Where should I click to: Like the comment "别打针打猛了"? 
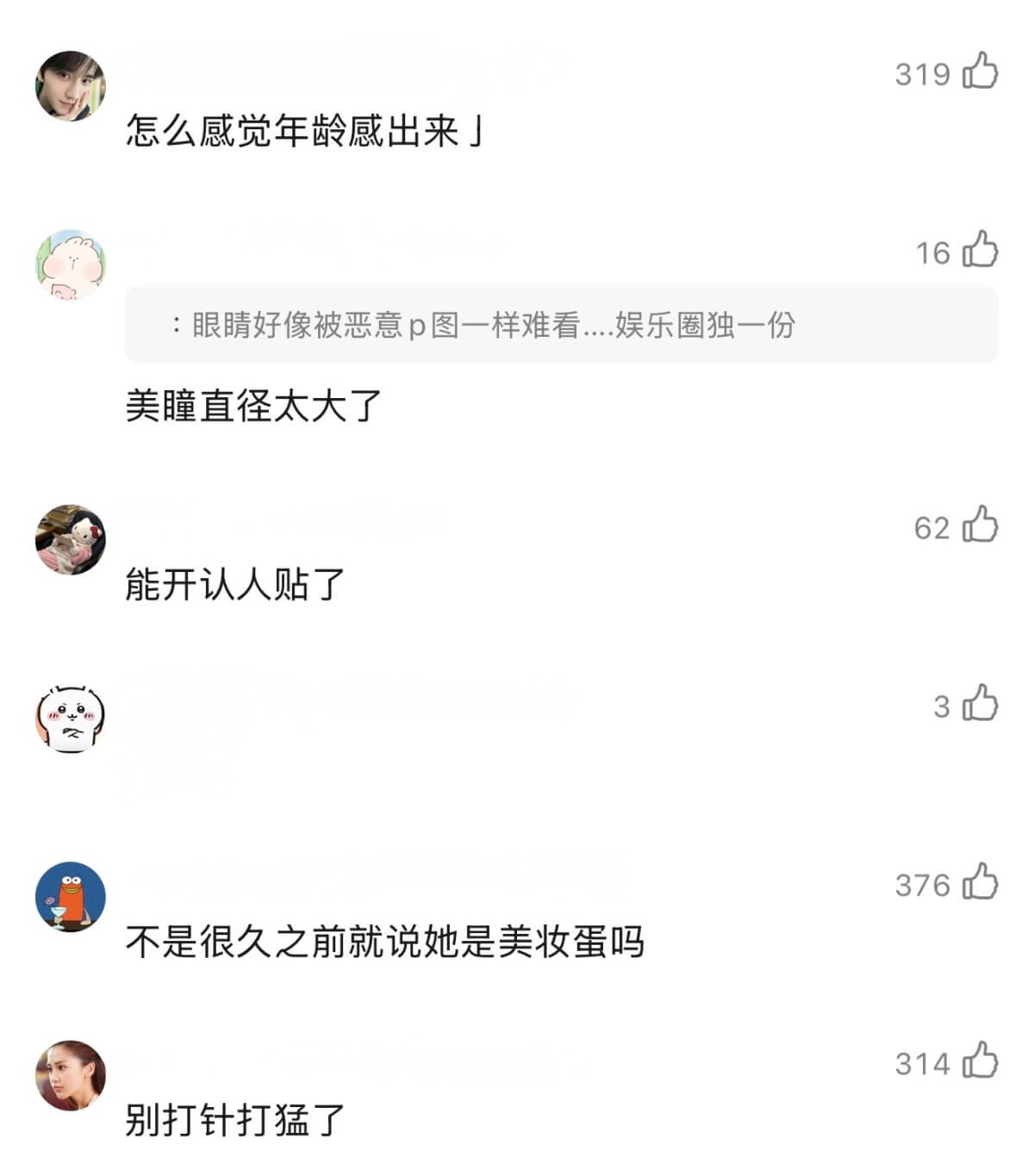[x=980, y=1061]
